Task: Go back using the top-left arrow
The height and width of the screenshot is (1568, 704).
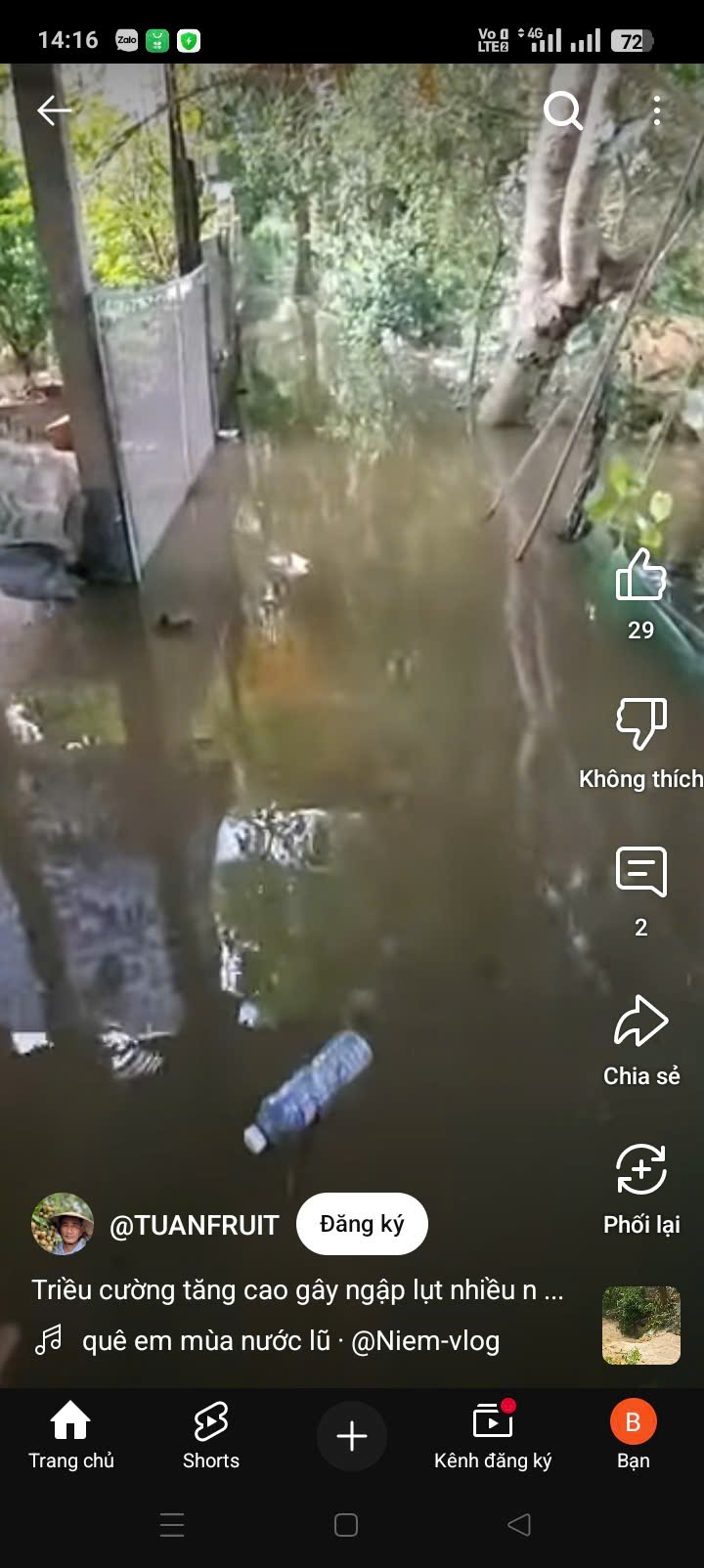Action: click(54, 110)
